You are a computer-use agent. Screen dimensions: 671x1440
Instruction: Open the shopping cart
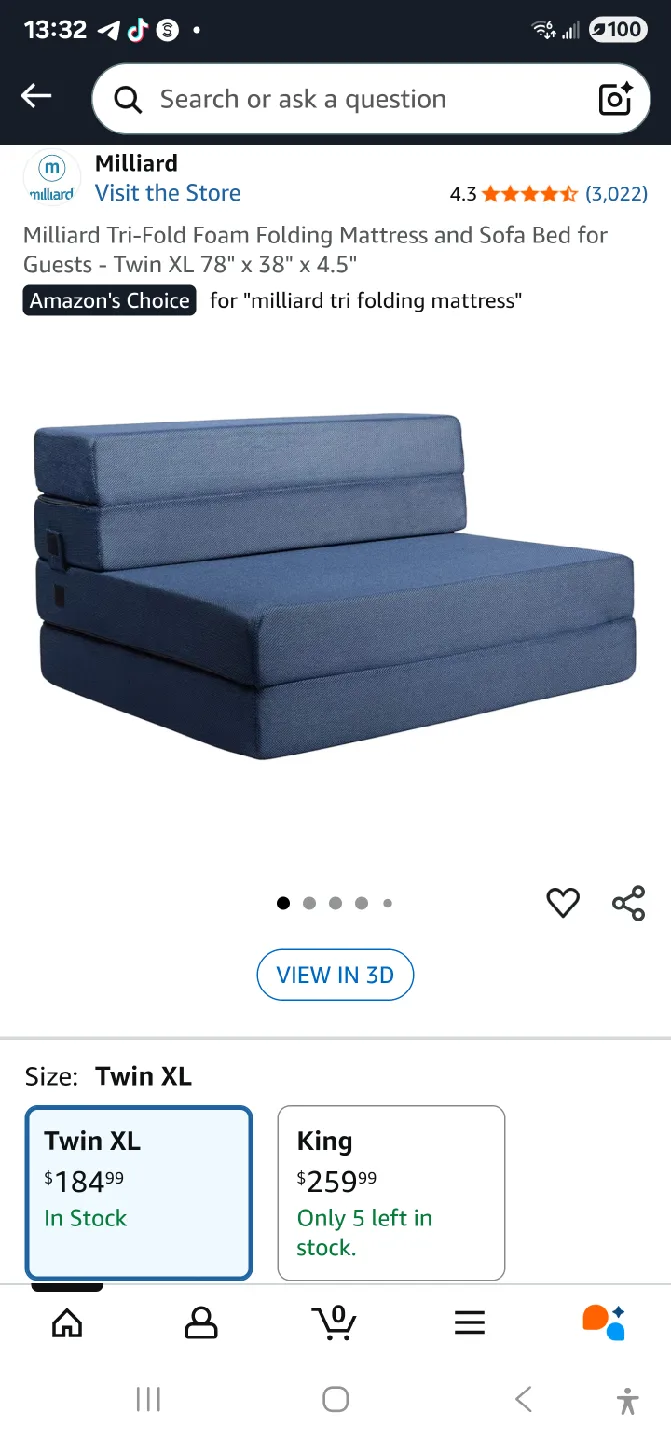[335, 1323]
